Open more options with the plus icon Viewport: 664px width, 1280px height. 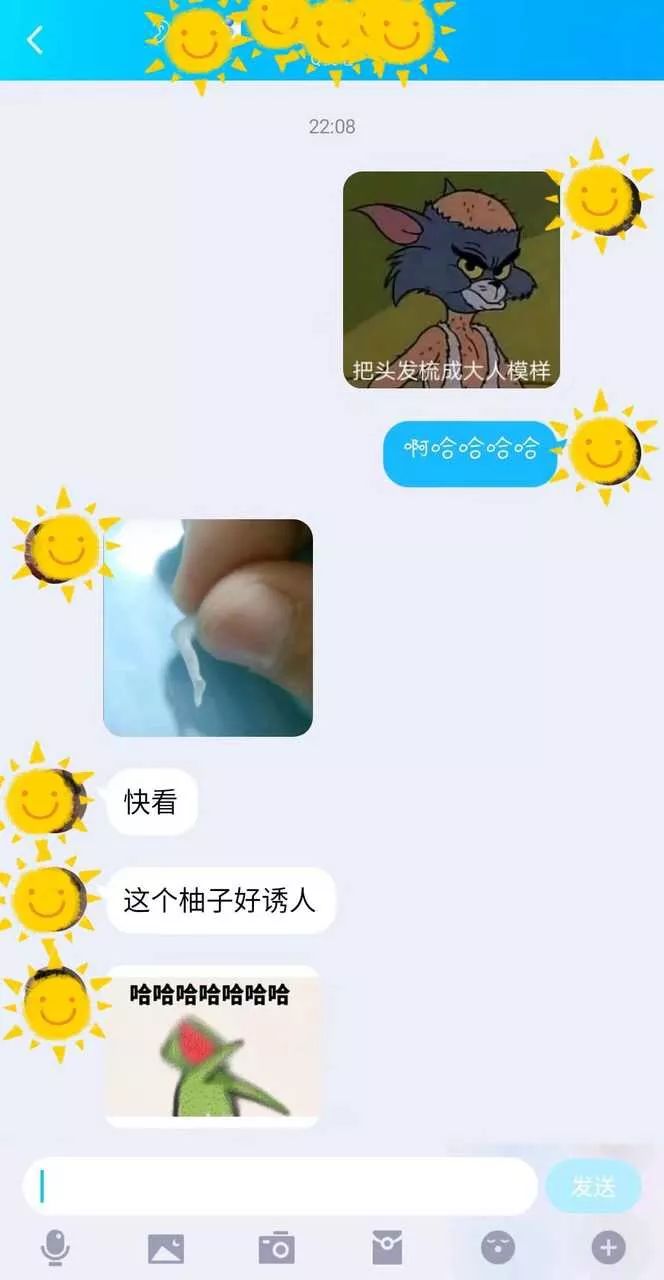[608, 1247]
